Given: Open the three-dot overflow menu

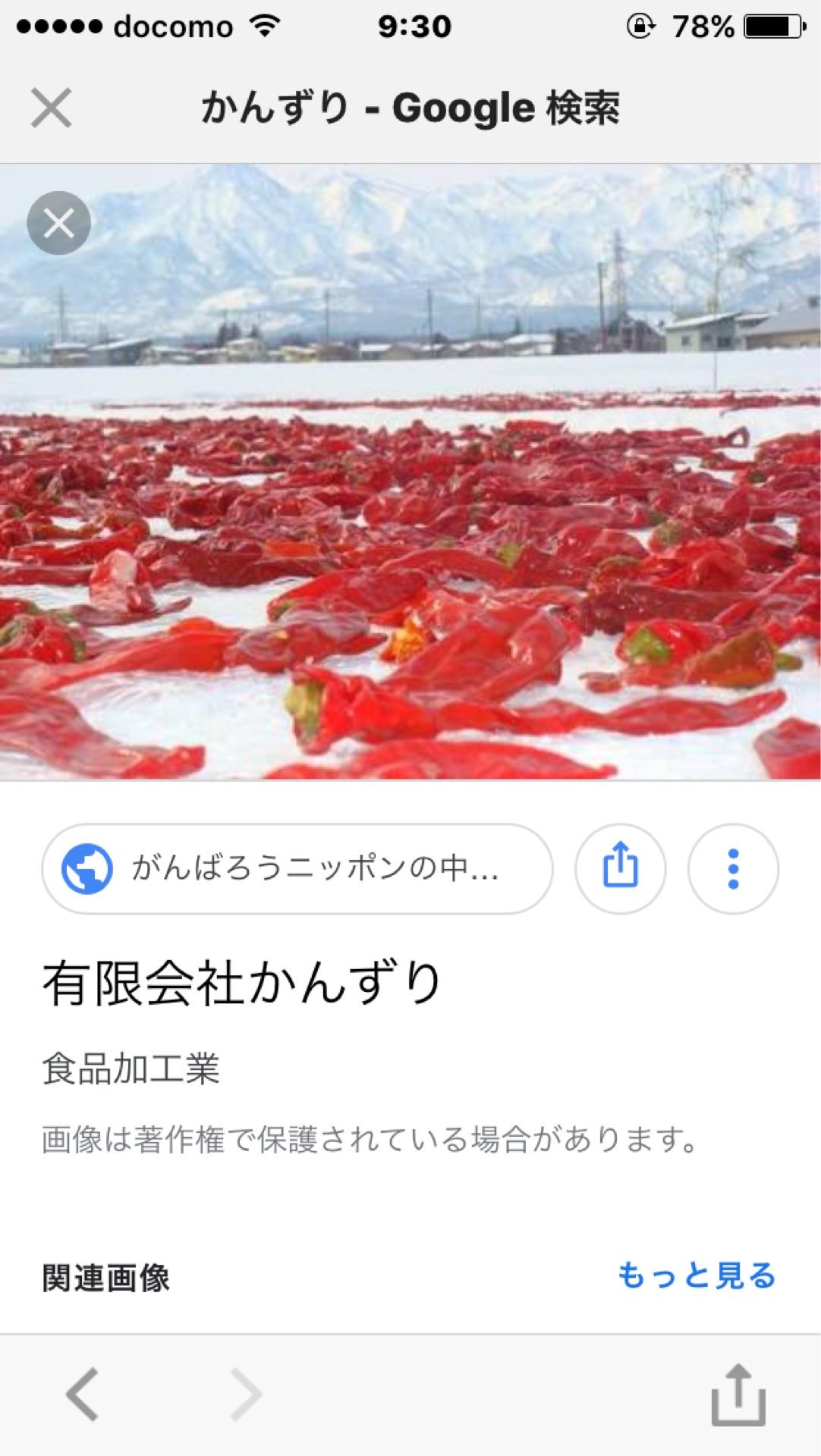Looking at the screenshot, I should click(x=732, y=869).
